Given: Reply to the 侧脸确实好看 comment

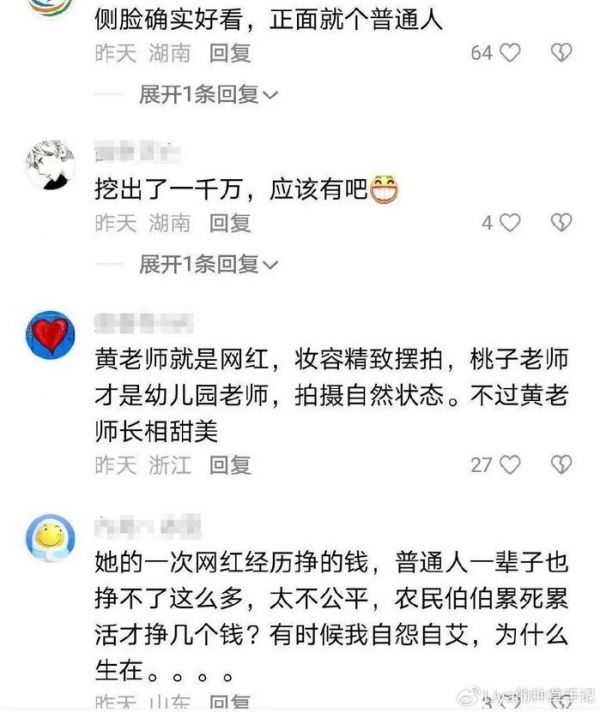Looking at the screenshot, I should pyautogui.click(x=230, y=53).
